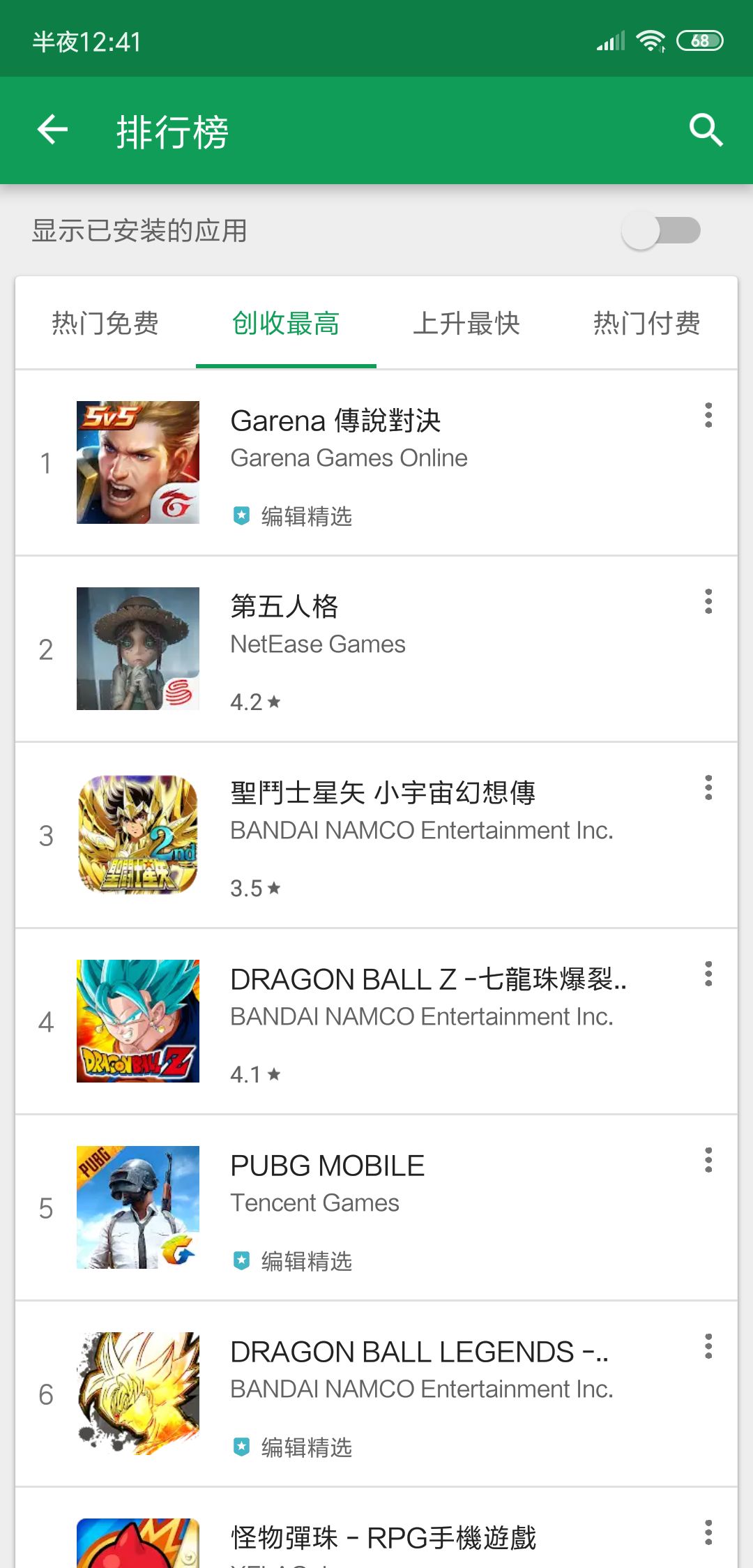Image resolution: width=753 pixels, height=1568 pixels.
Task: Tap the three-dot menu for 聖鬥士星矢
Action: point(708,787)
